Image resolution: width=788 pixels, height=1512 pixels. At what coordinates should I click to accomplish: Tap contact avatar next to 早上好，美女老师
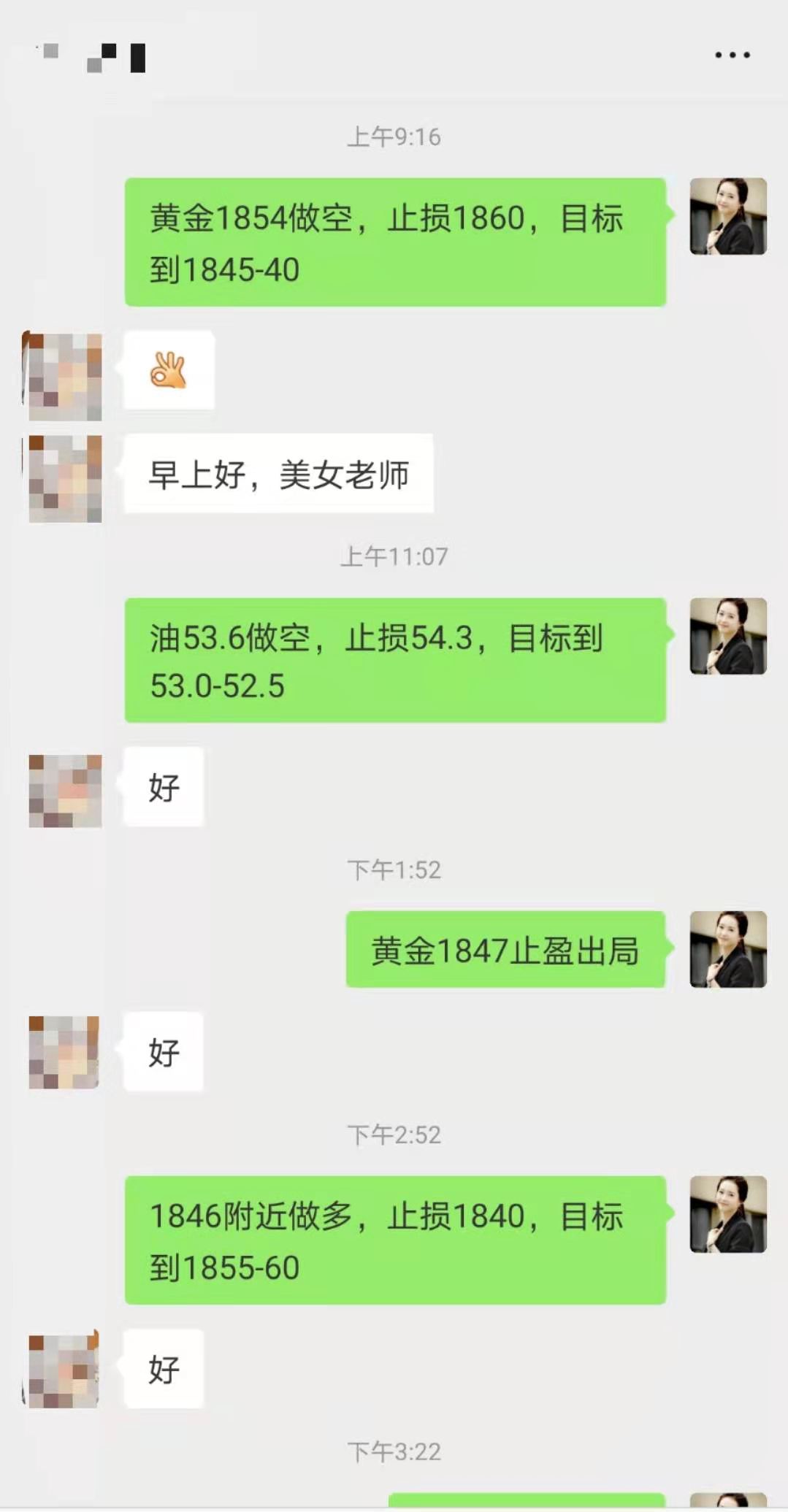(x=64, y=478)
